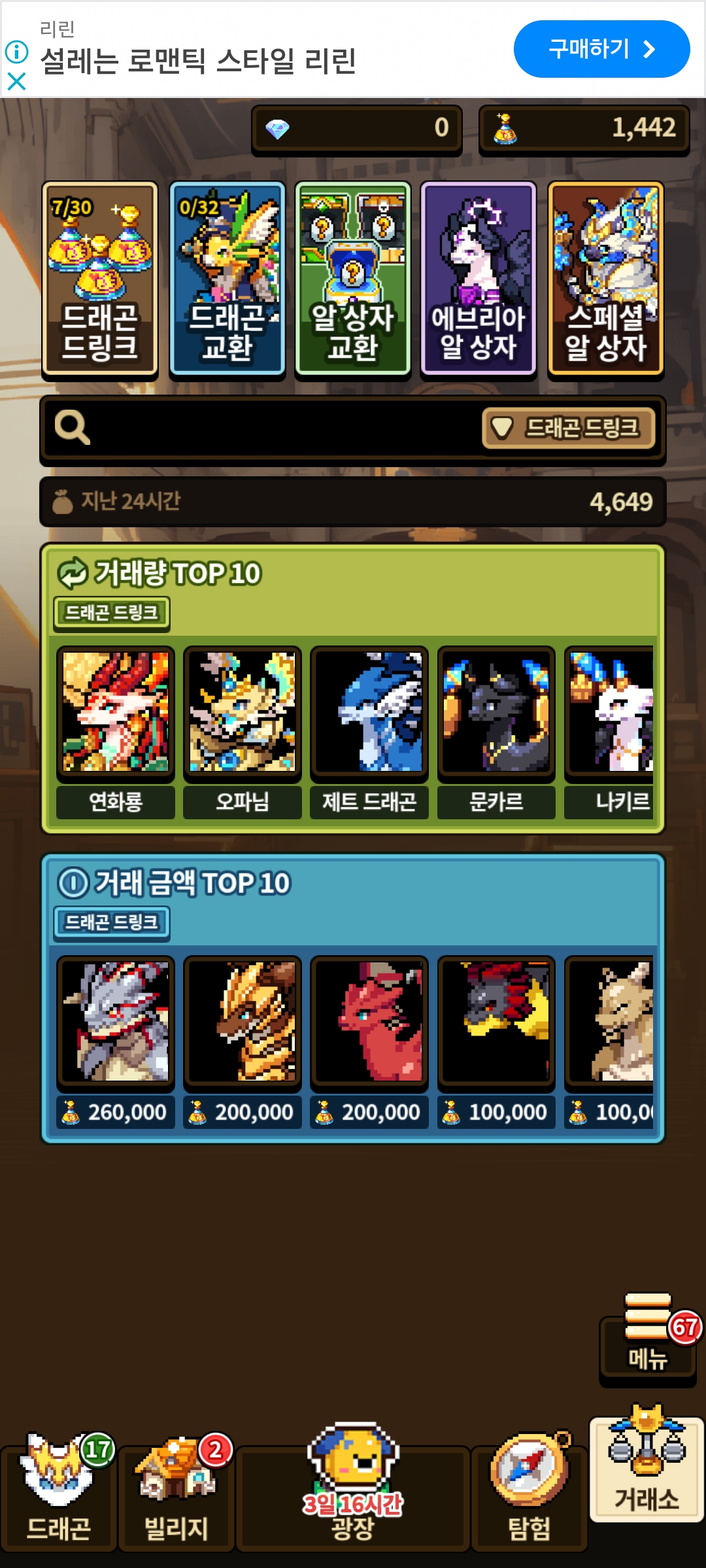Open the 에브리아 알 상자 card
Image resolution: width=706 pixels, height=1568 pixels.
479,279
